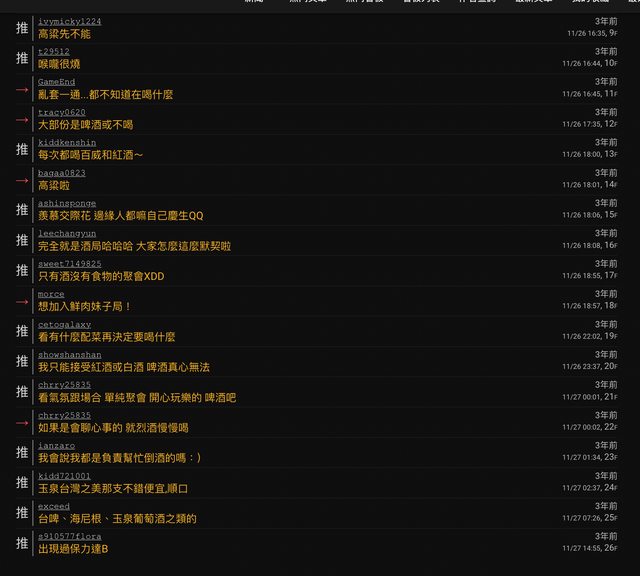Tap the bagaa0823 username link
This screenshot has width=640, height=576.
[61, 173]
